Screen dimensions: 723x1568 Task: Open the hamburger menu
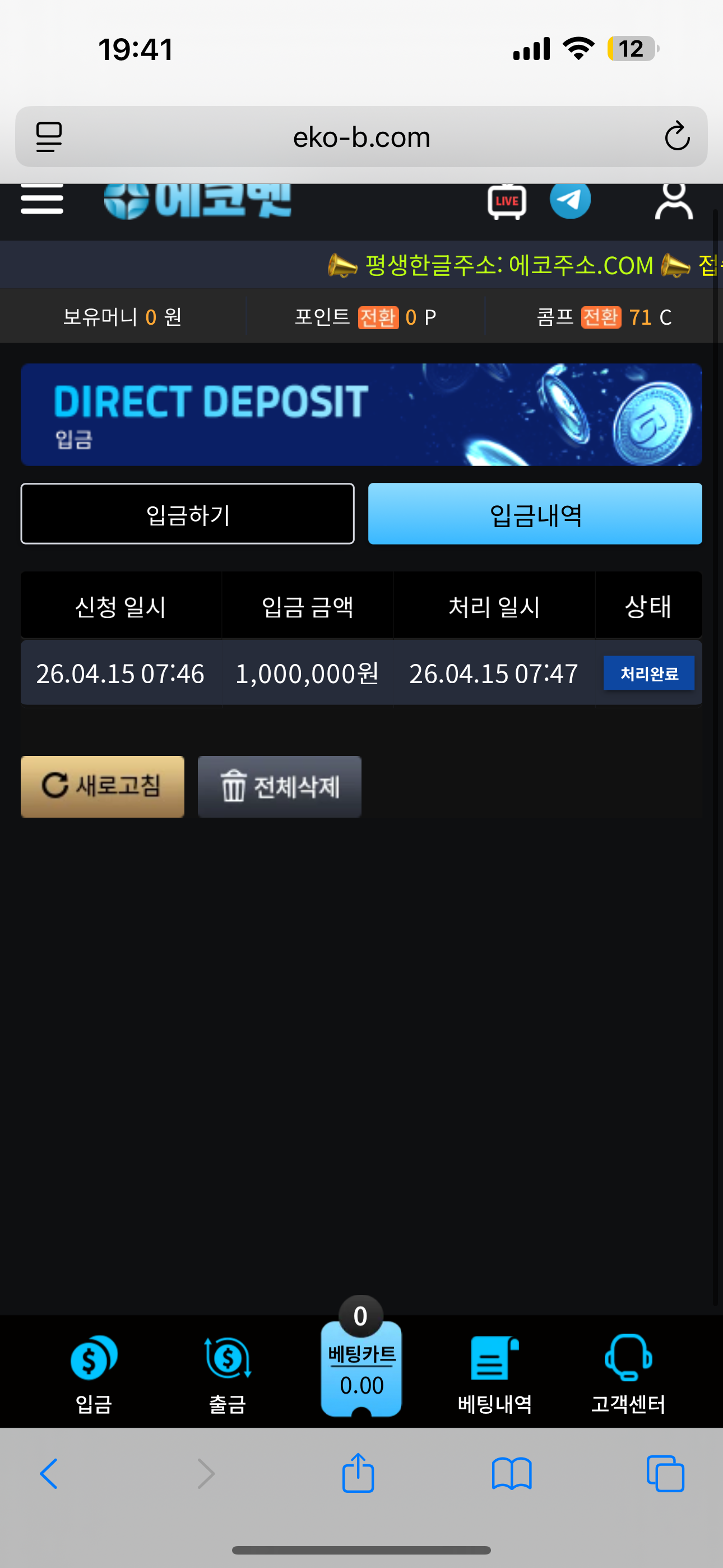(42, 199)
